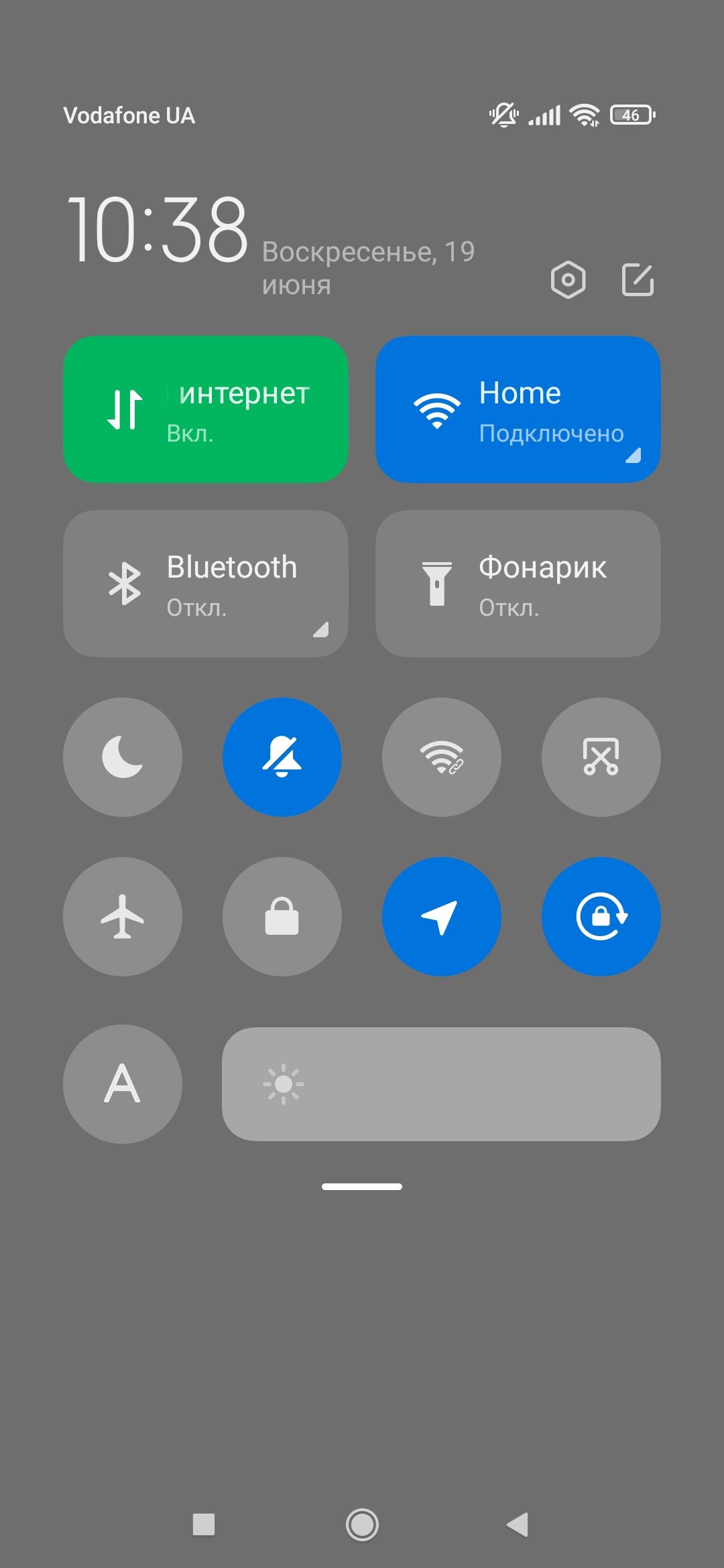Take a screenshot with the scissors icon

(601, 757)
